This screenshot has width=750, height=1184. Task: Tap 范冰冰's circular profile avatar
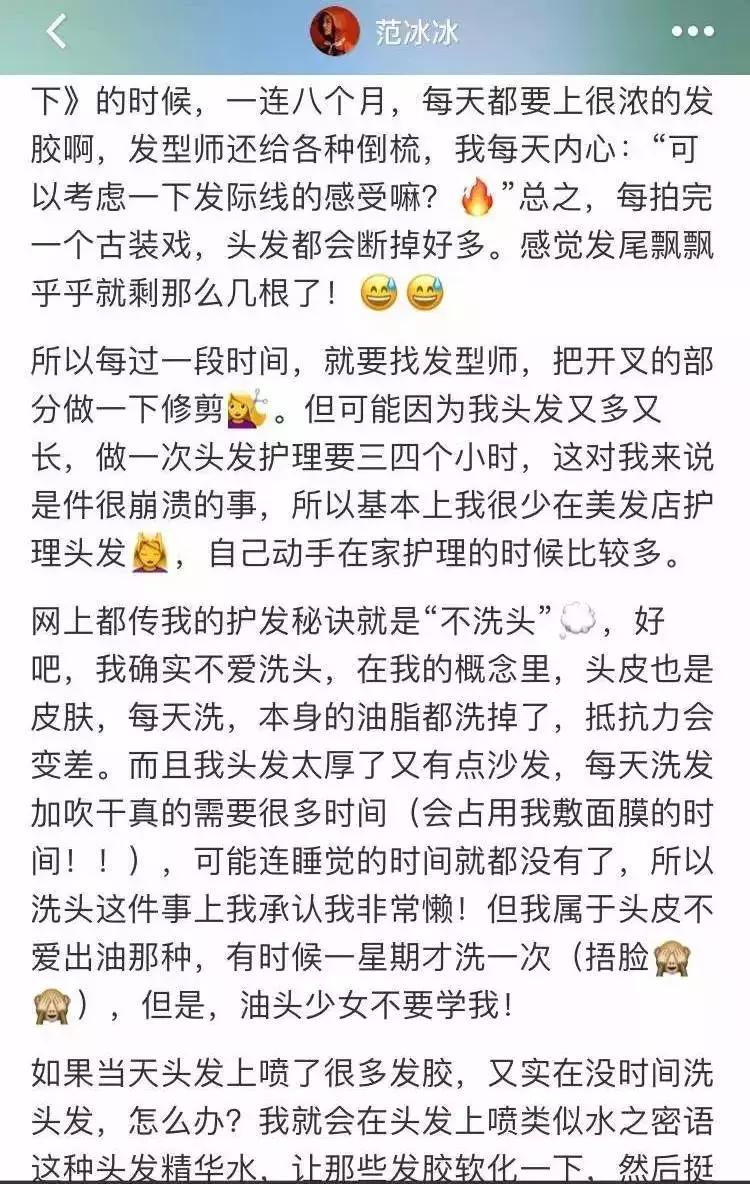point(332,28)
